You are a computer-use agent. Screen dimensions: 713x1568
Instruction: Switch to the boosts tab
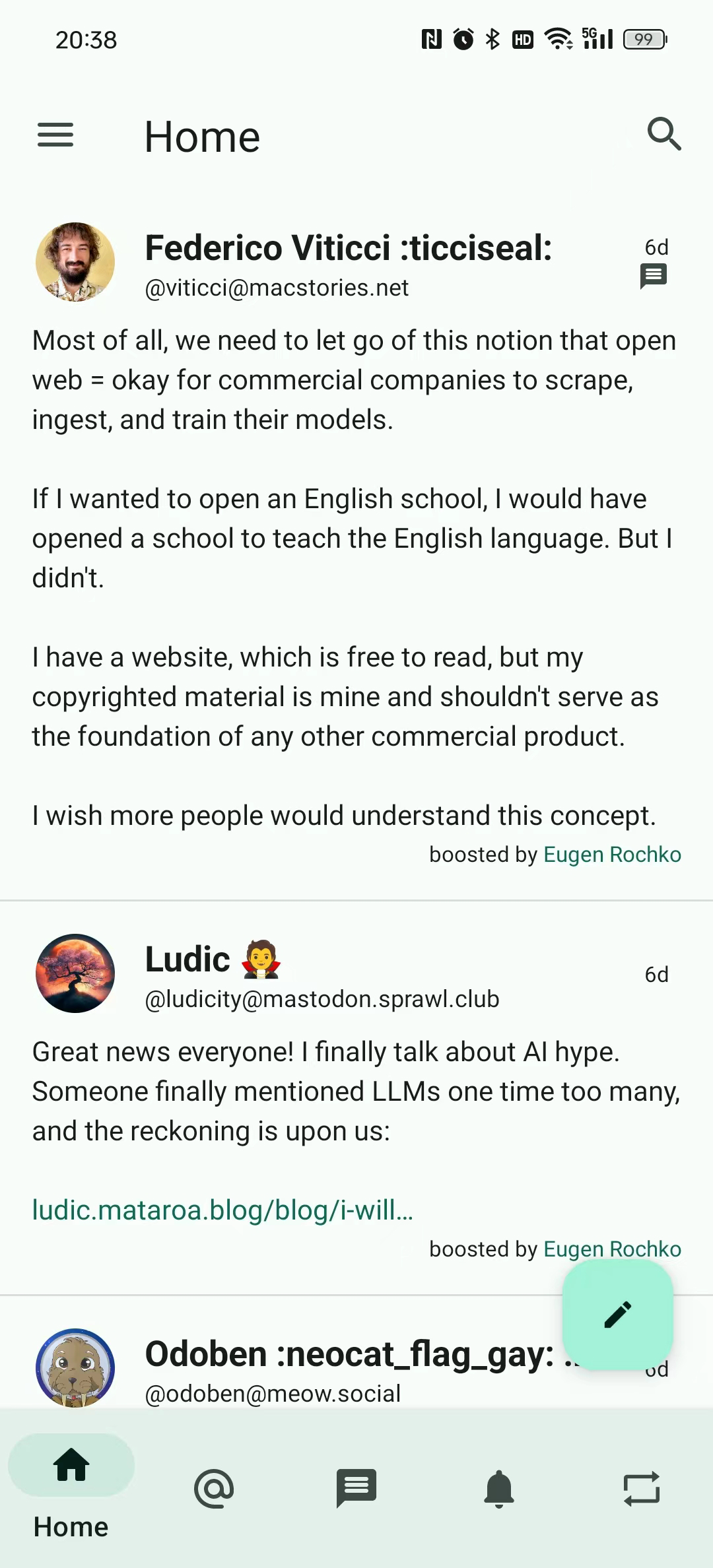pyautogui.click(x=641, y=1489)
